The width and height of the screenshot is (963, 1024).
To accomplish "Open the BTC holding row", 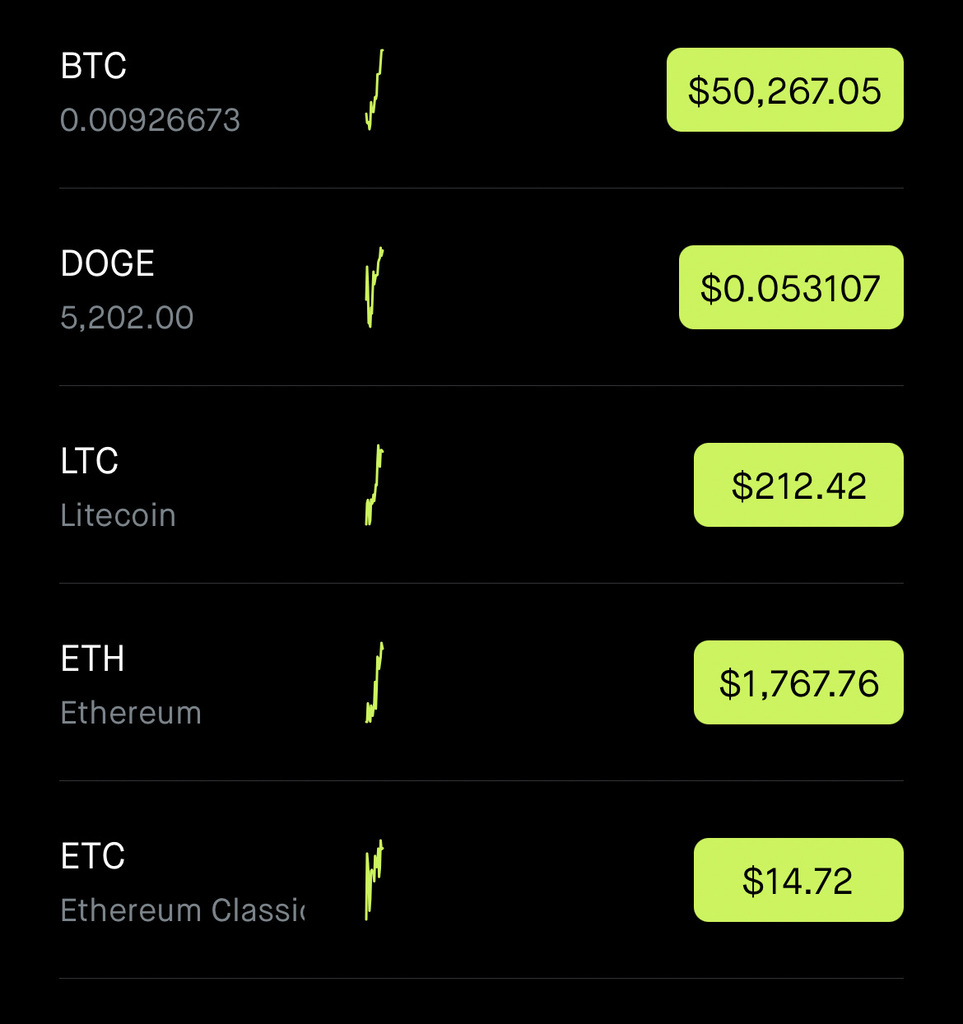I will pos(150,92).
